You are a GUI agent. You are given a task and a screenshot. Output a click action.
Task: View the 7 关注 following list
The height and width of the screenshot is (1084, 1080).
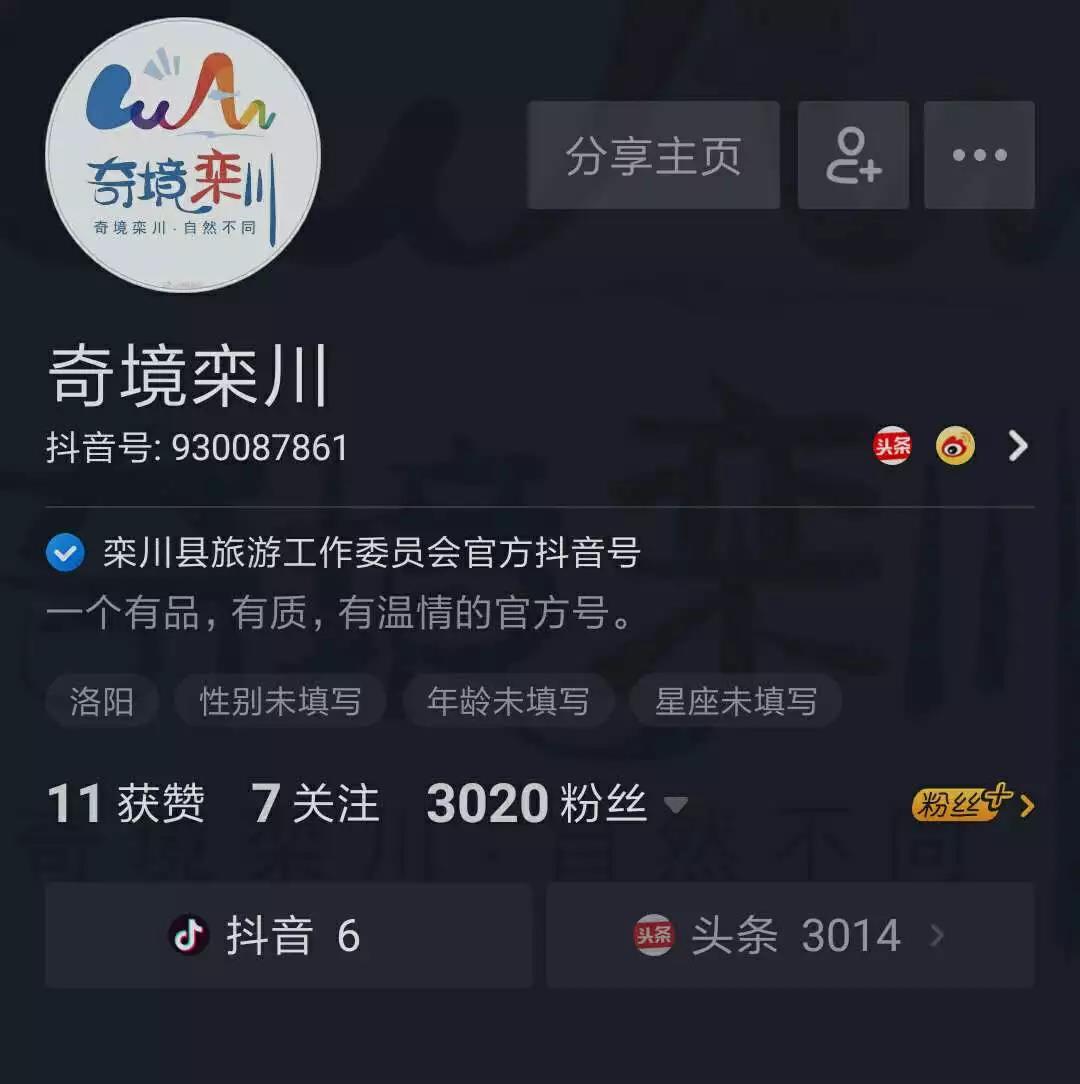tap(315, 804)
